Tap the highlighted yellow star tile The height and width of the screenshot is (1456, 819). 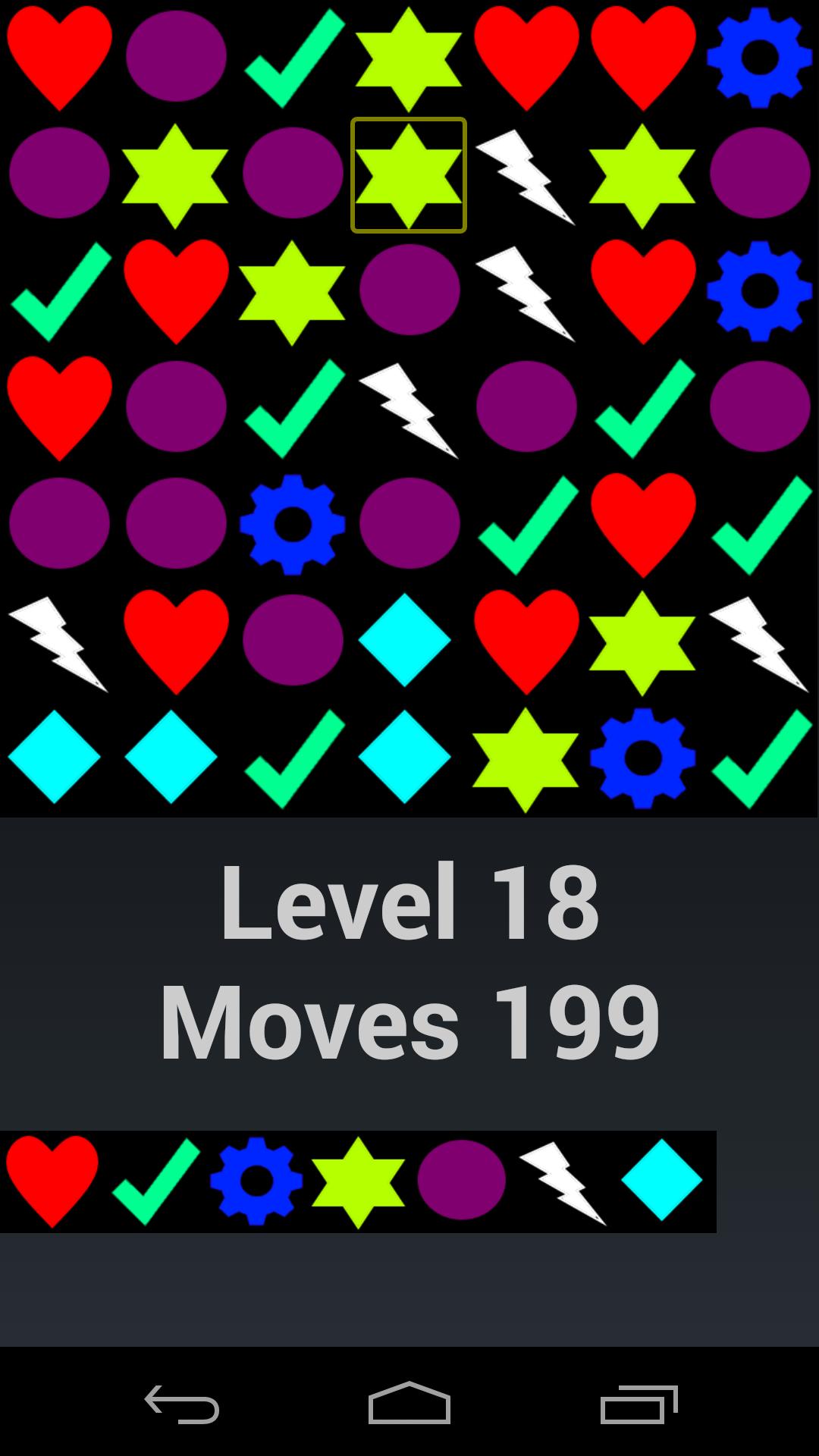coord(409,175)
